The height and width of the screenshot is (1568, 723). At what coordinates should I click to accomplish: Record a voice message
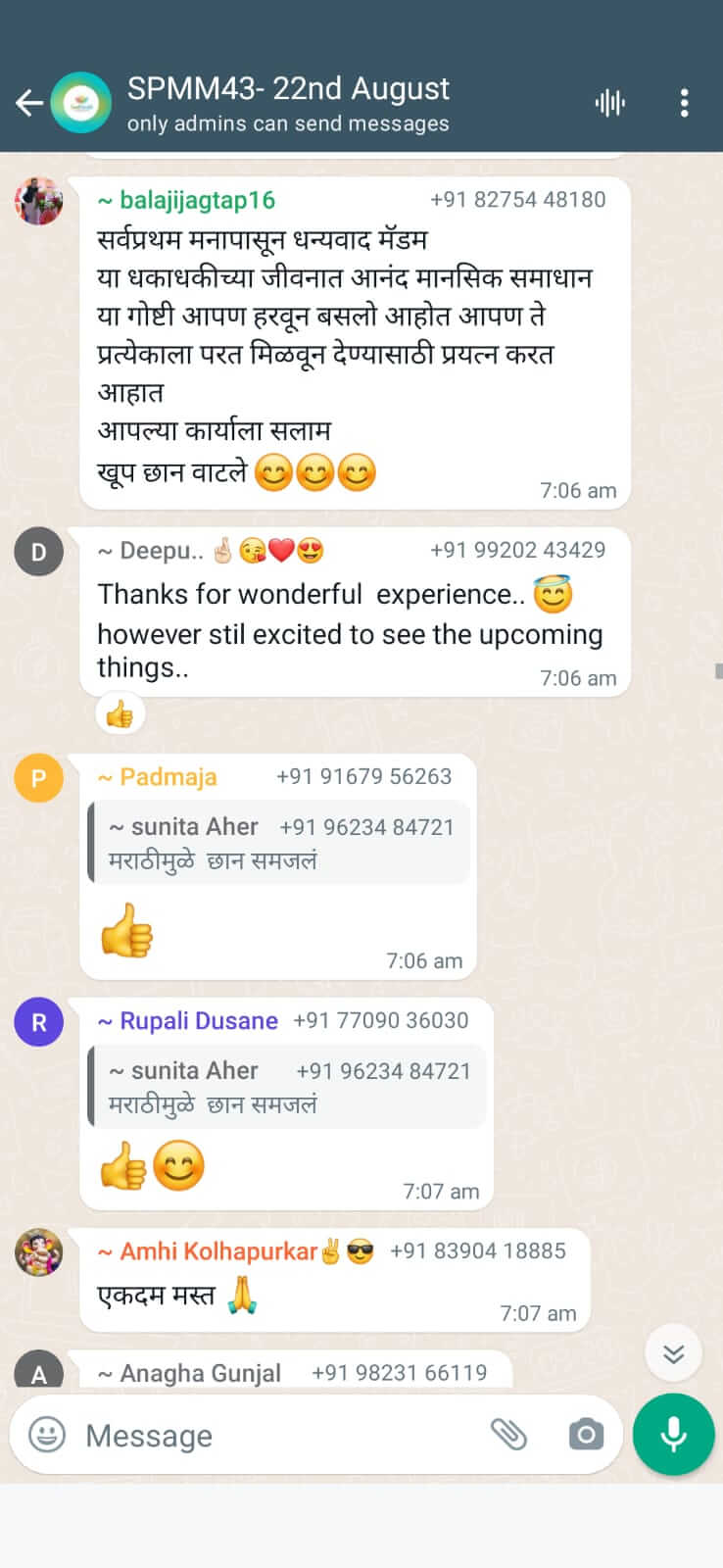tap(673, 1435)
